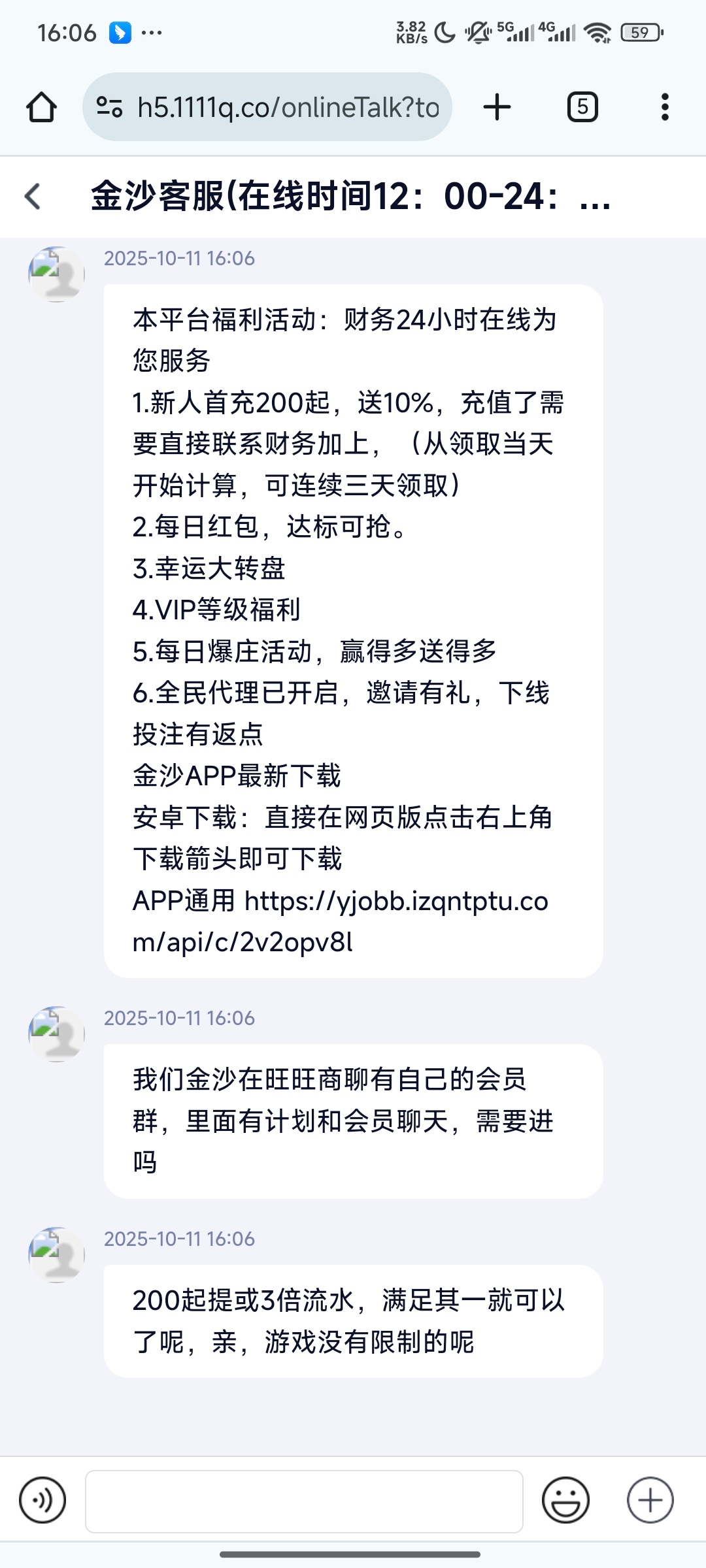Tap the browser address bar
The image size is (706, 1568).
(288, 107)
